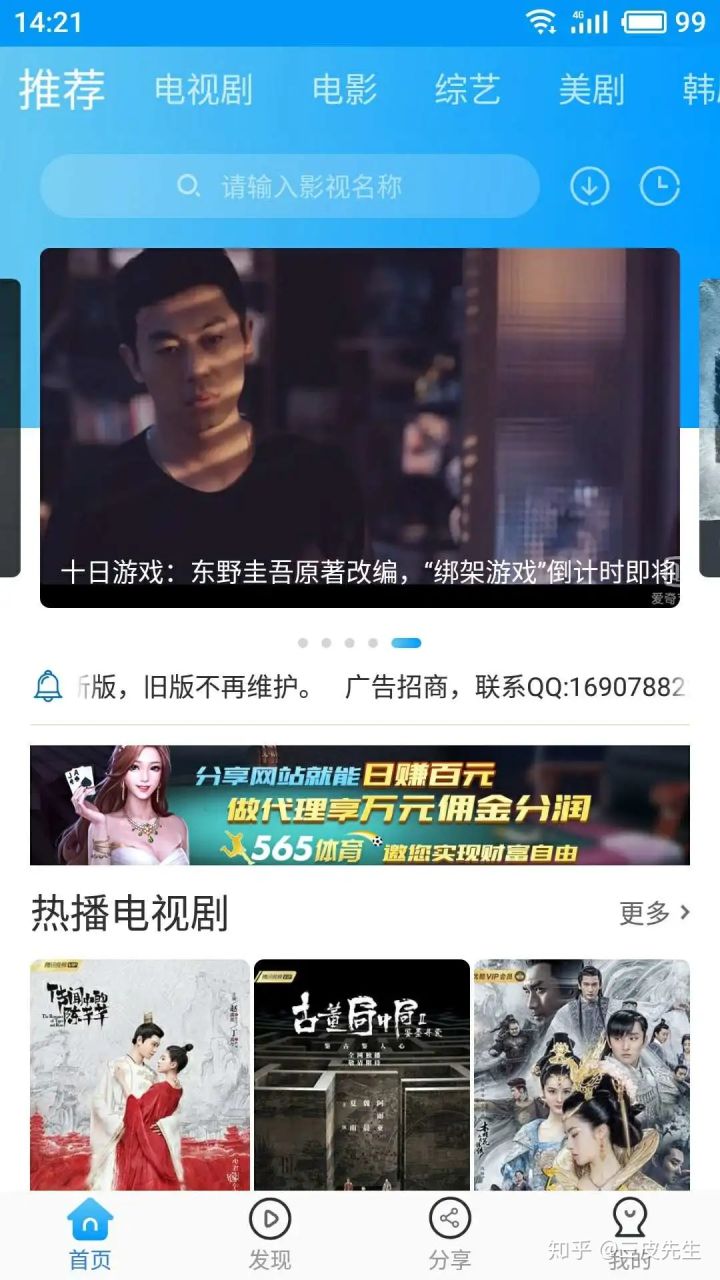The image size is (720, 1280).
Task: Tap the search magnifier icon
Action: 189,186
